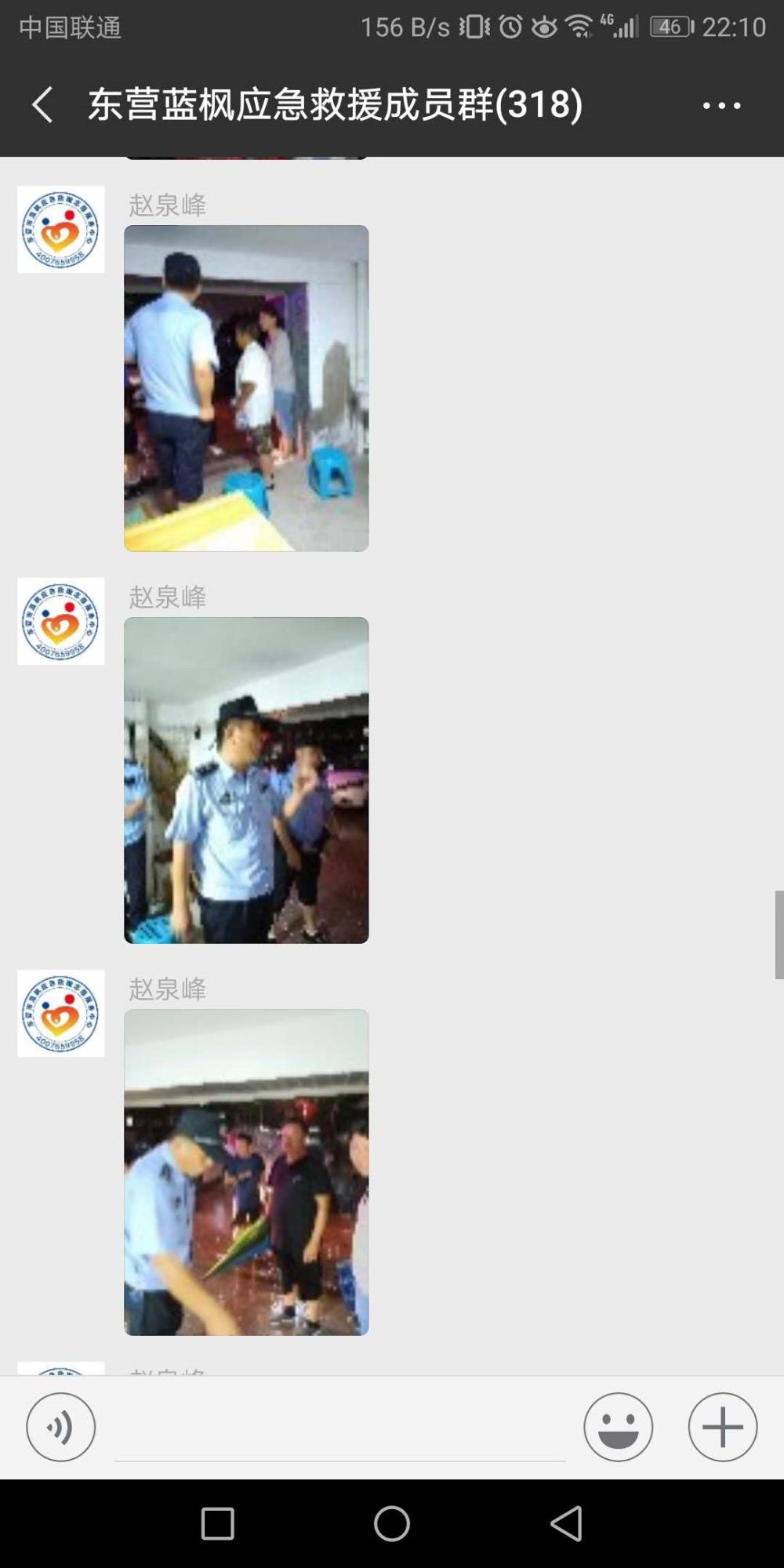Open recent apps from navigation bar
This screenshot has height=1568, width=784.
(218, 1524)
